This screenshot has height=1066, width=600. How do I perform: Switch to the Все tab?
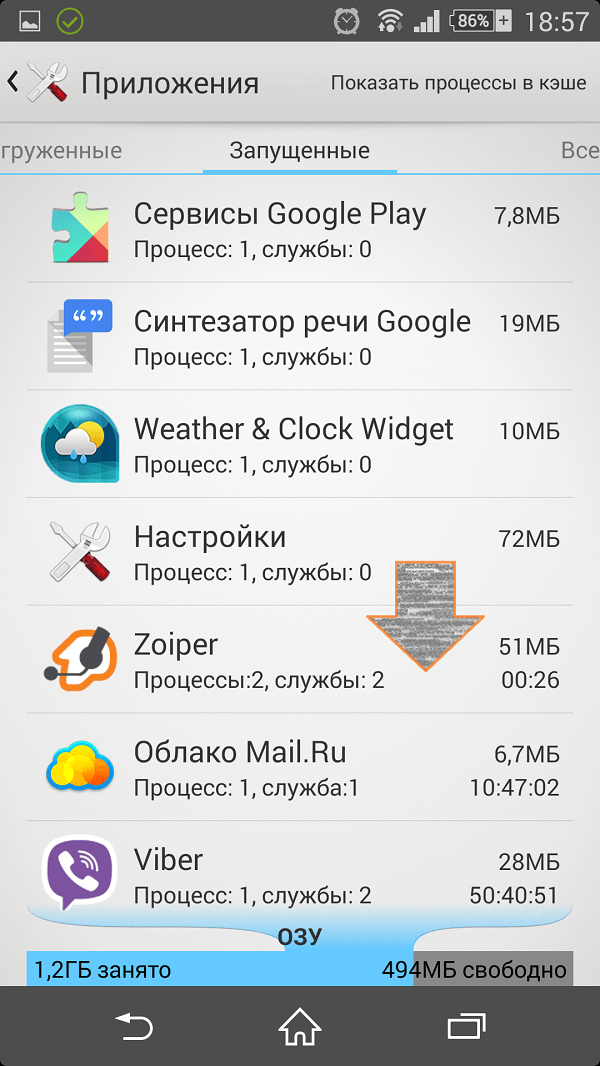click(x=580, y=150)
